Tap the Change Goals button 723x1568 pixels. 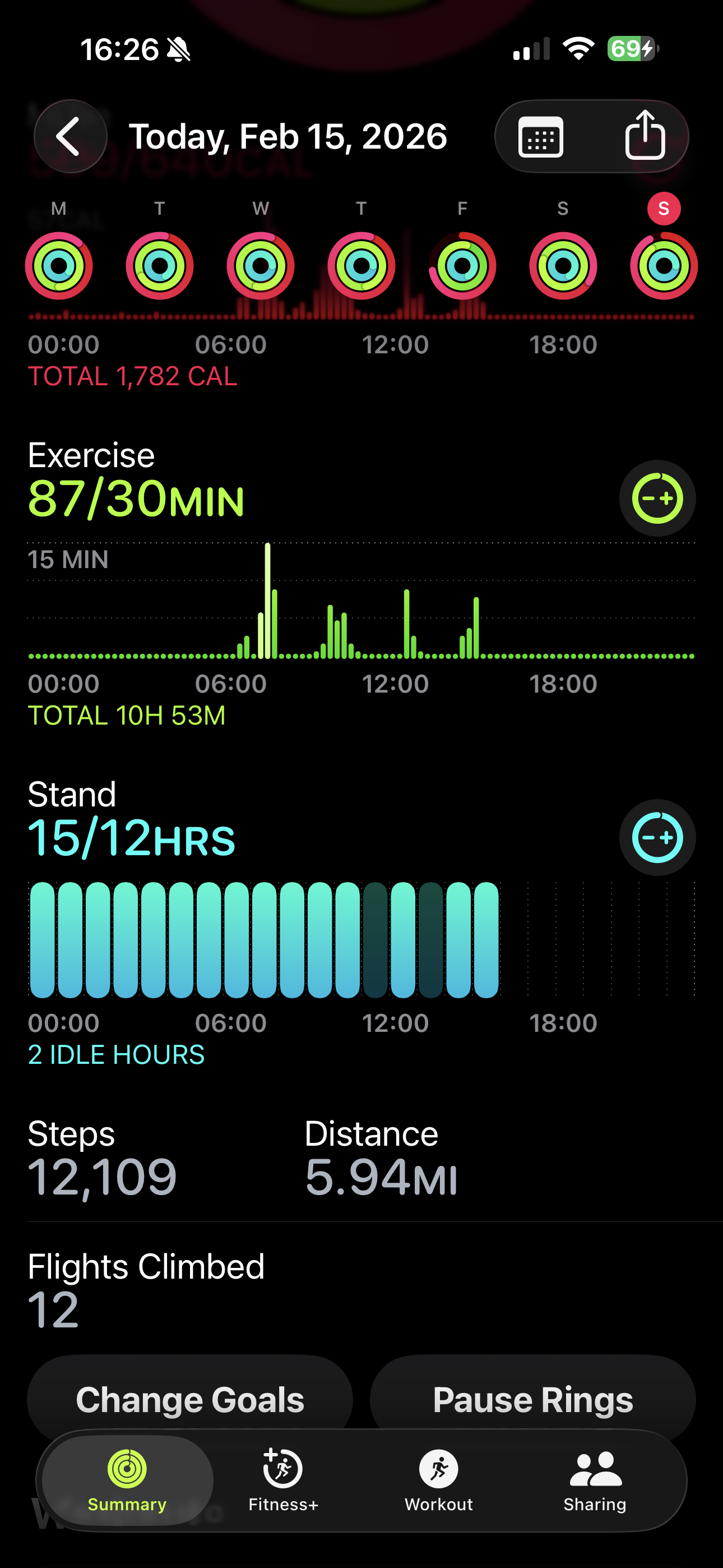190,1399
